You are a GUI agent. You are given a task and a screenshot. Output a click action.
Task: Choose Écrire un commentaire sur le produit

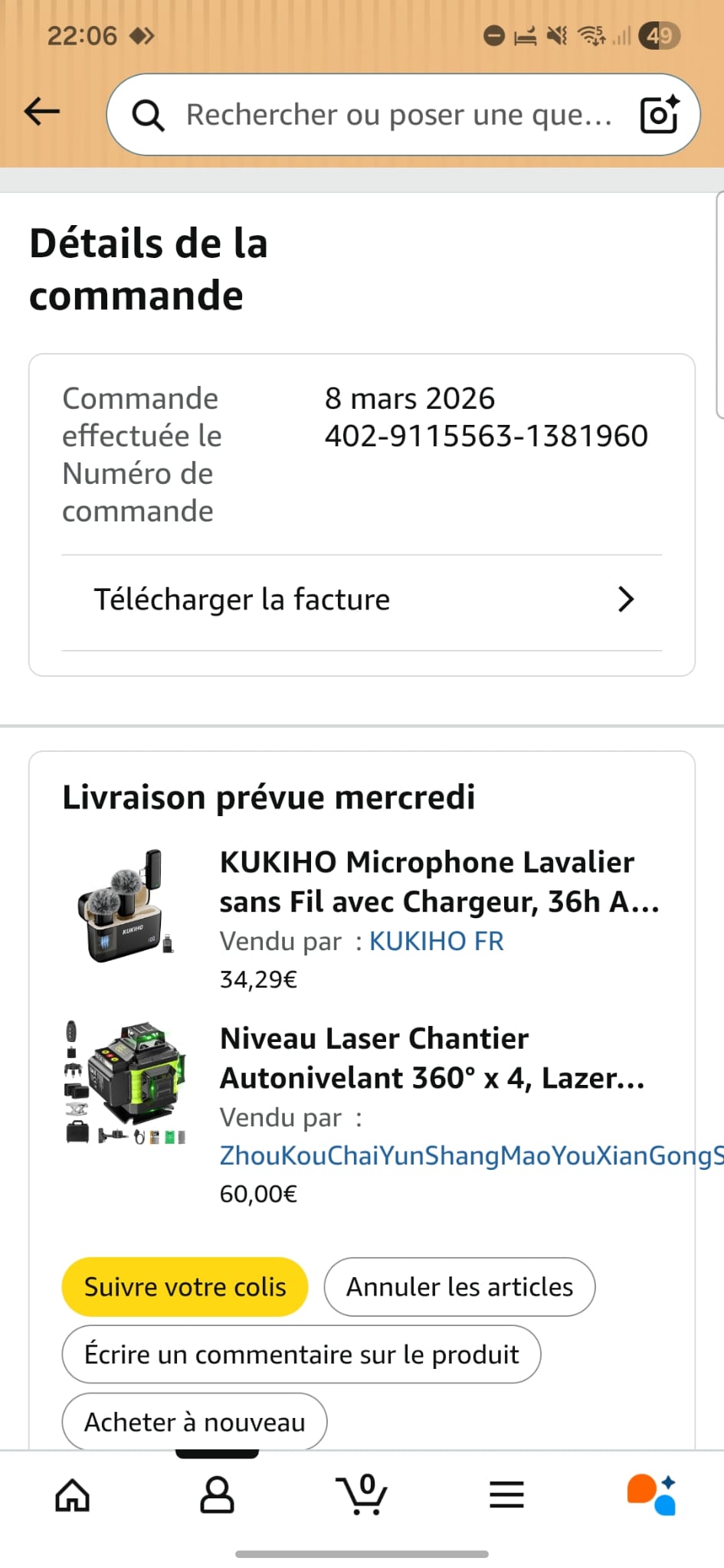pos(301,1354)
